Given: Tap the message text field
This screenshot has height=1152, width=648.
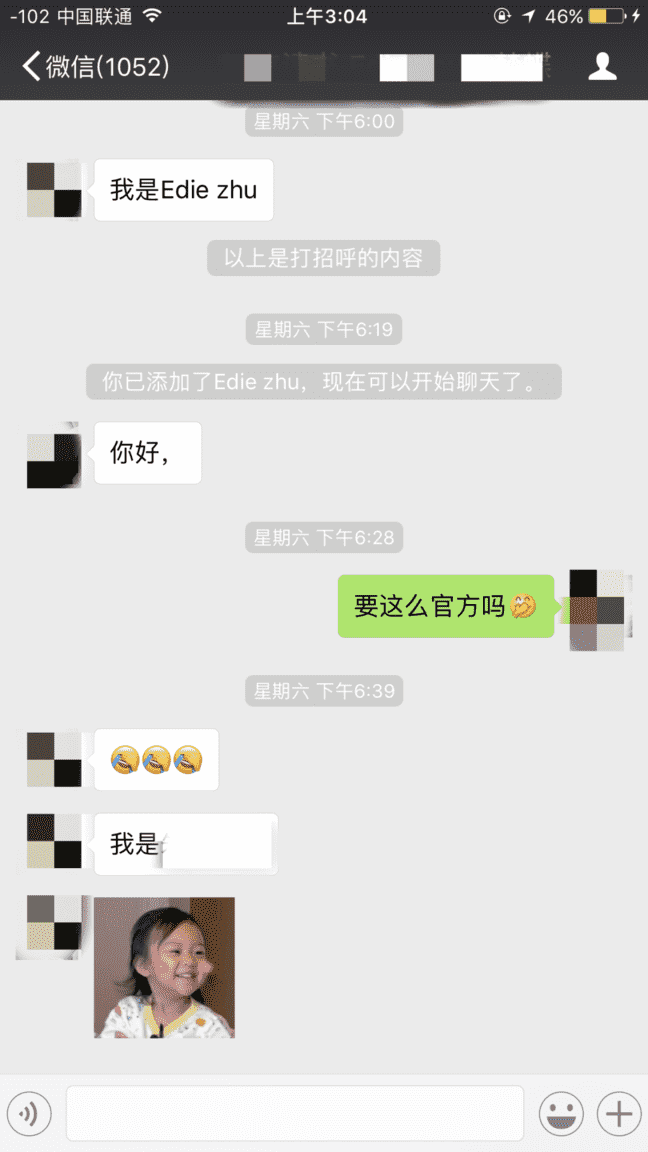Looking at the screenshot, I should pos(295,1112).
